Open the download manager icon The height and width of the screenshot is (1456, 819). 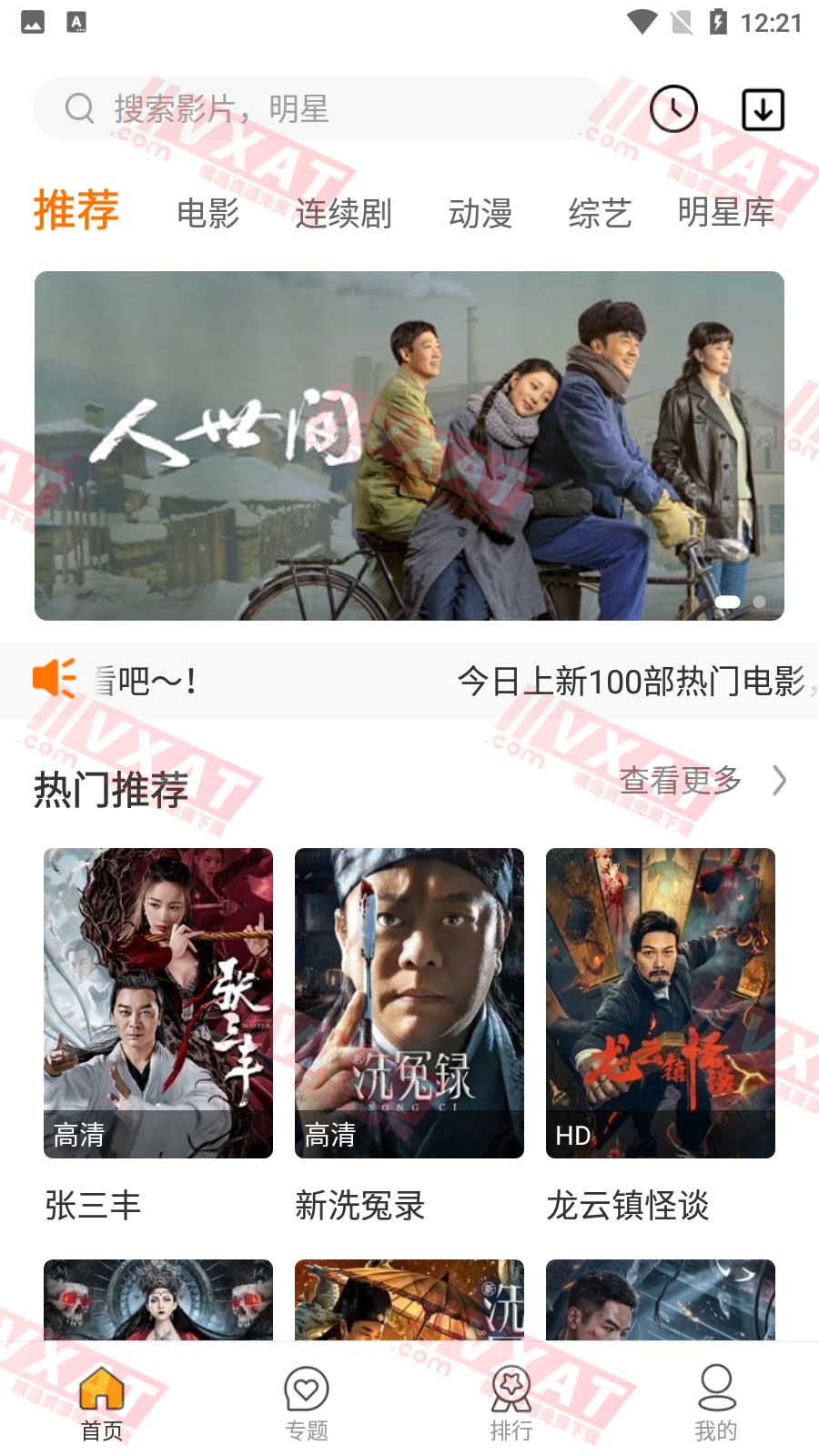763,107
